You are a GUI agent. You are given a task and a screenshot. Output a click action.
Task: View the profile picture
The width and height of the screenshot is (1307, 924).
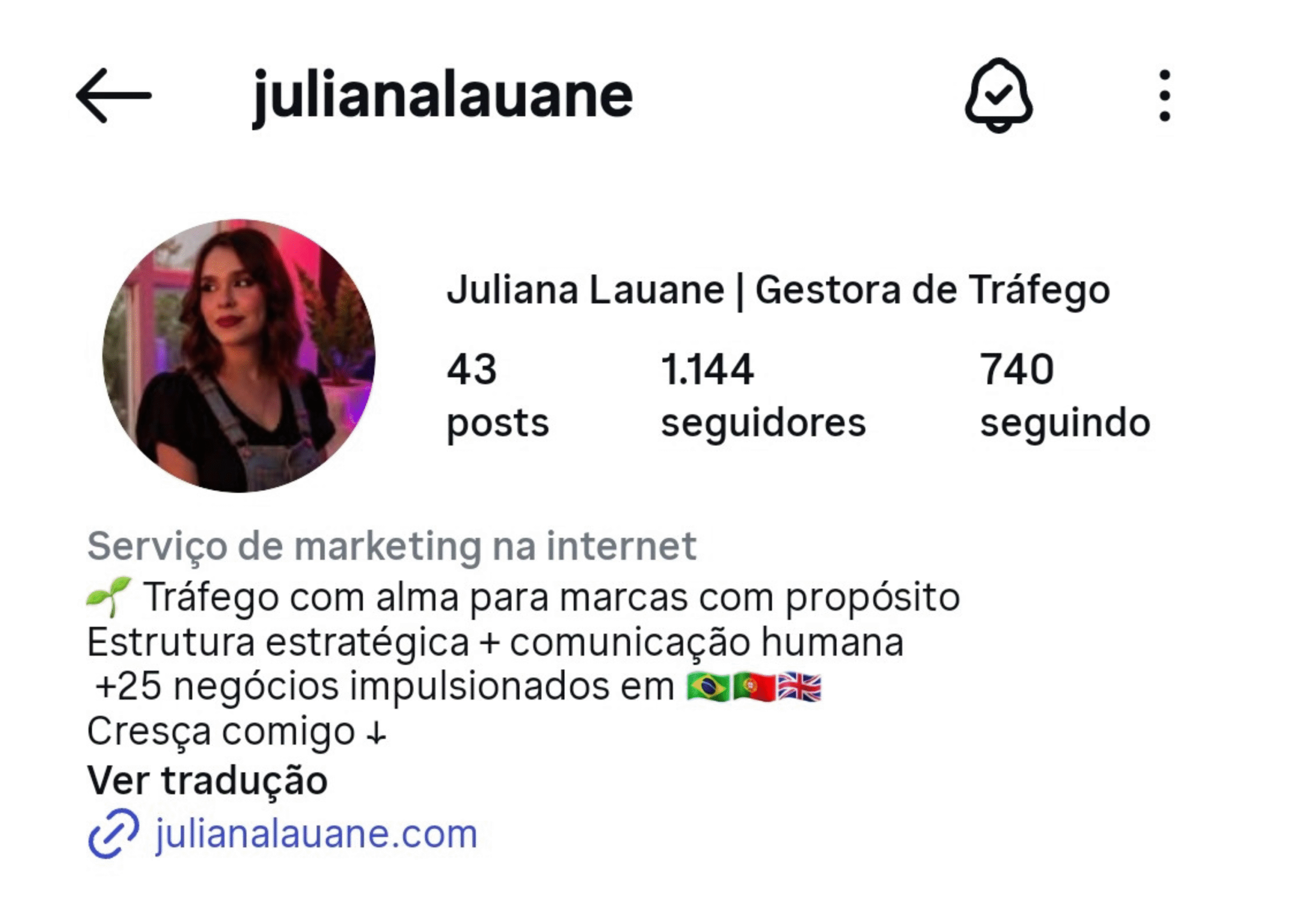pos(239,356)
